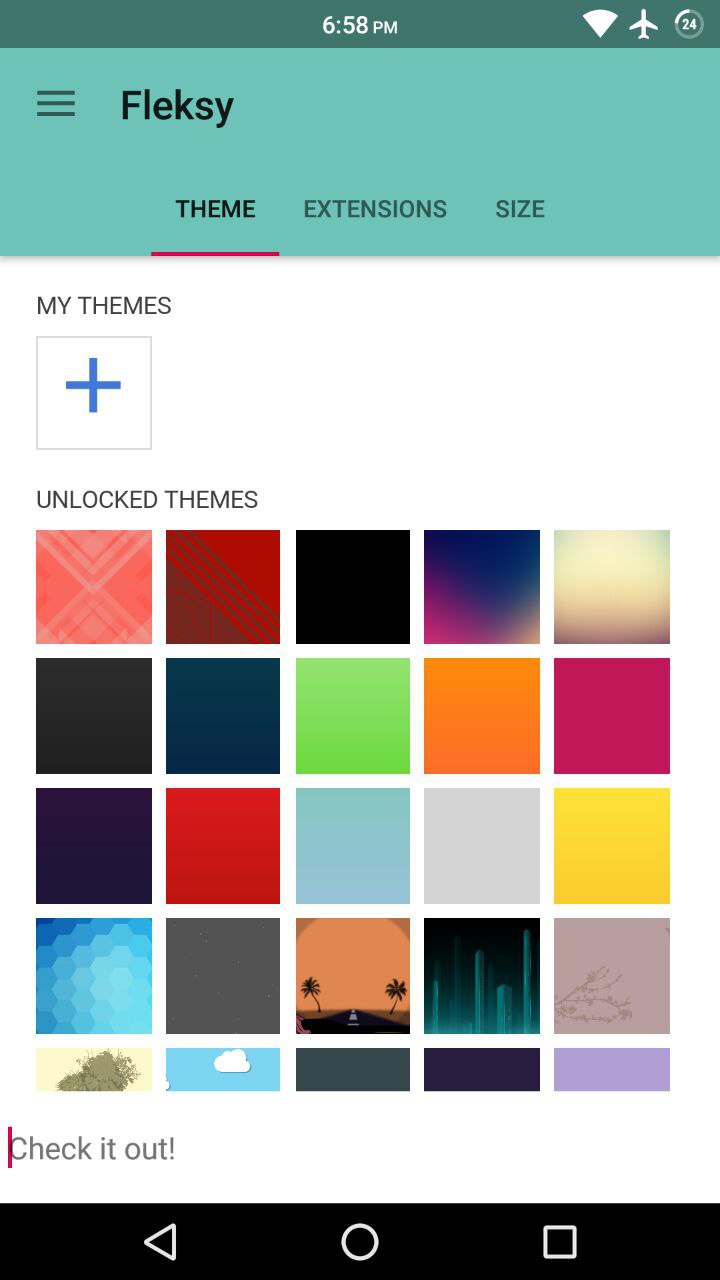Pick the sunset palm trees theme
Screen dimensions: 720x1280
[x=353, y=976]
